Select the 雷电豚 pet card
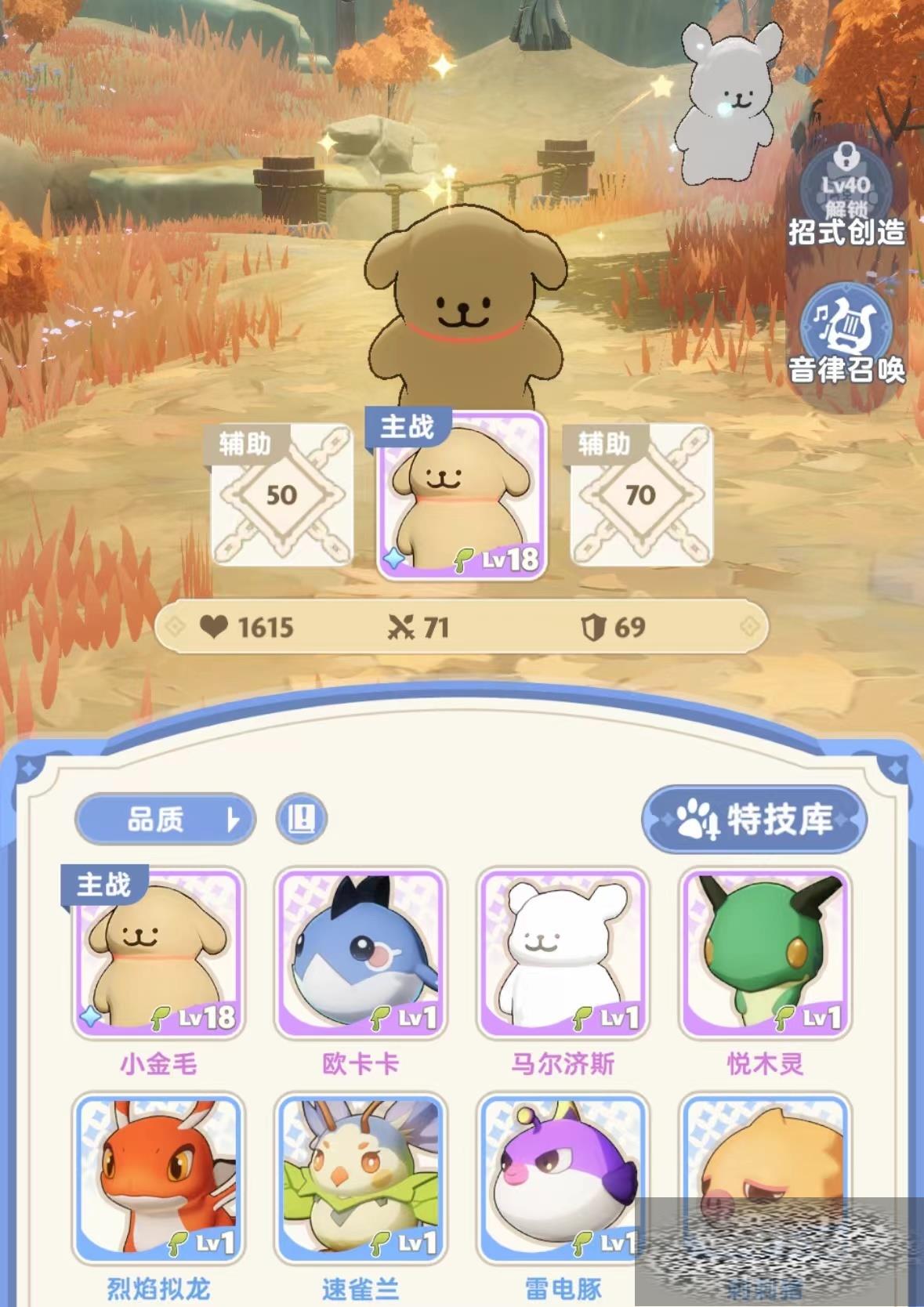 click(563, 1178)
